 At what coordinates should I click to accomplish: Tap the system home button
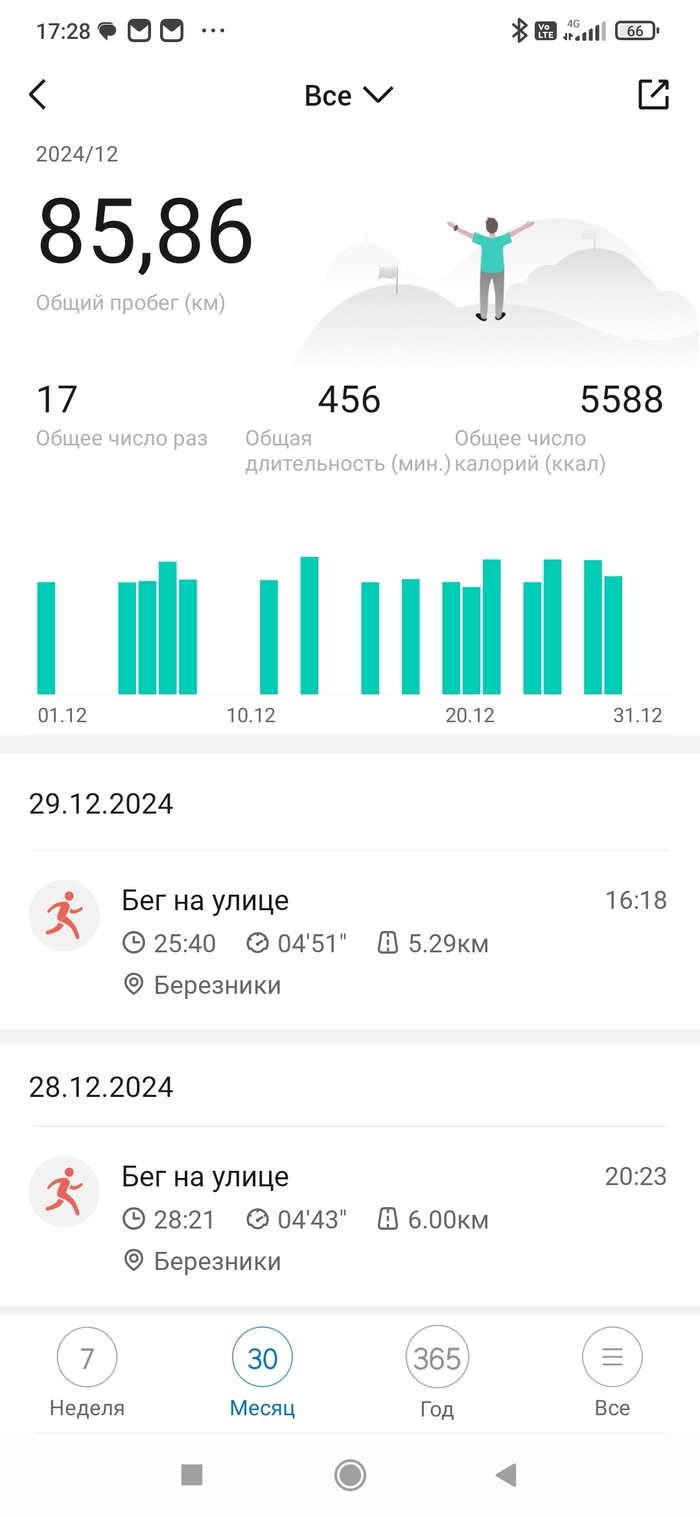350,1474
